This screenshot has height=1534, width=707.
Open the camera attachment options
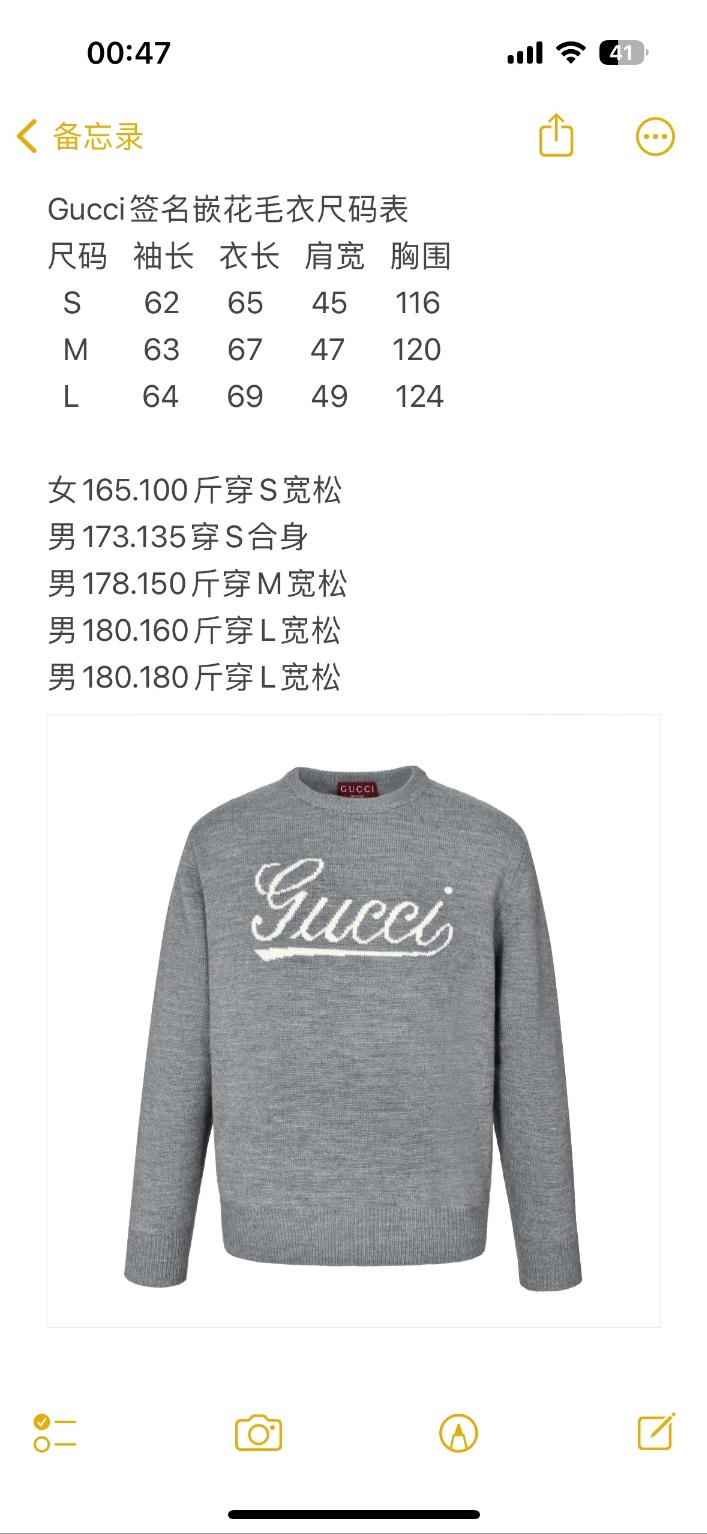258,1433
